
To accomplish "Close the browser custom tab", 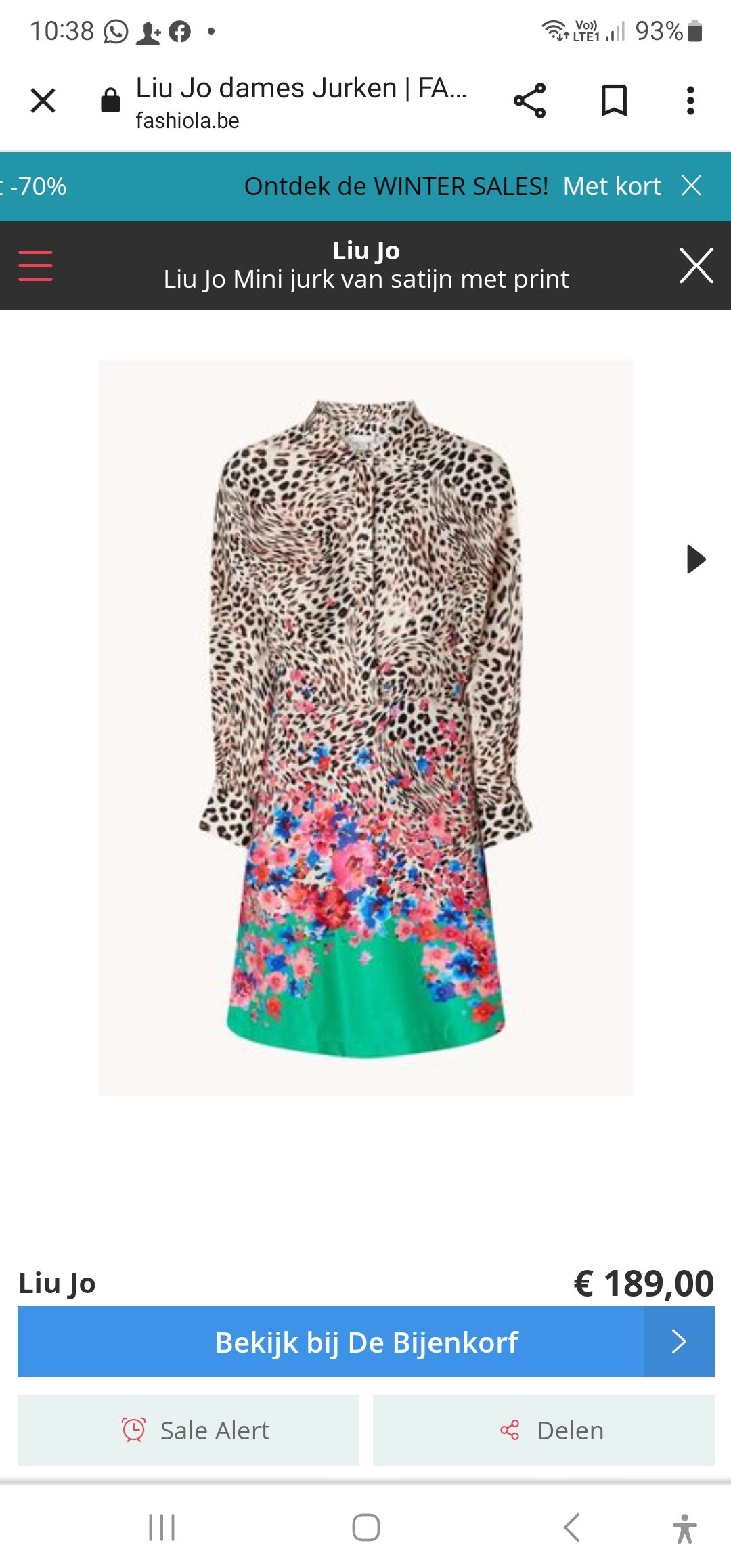I will pos(43,101).
